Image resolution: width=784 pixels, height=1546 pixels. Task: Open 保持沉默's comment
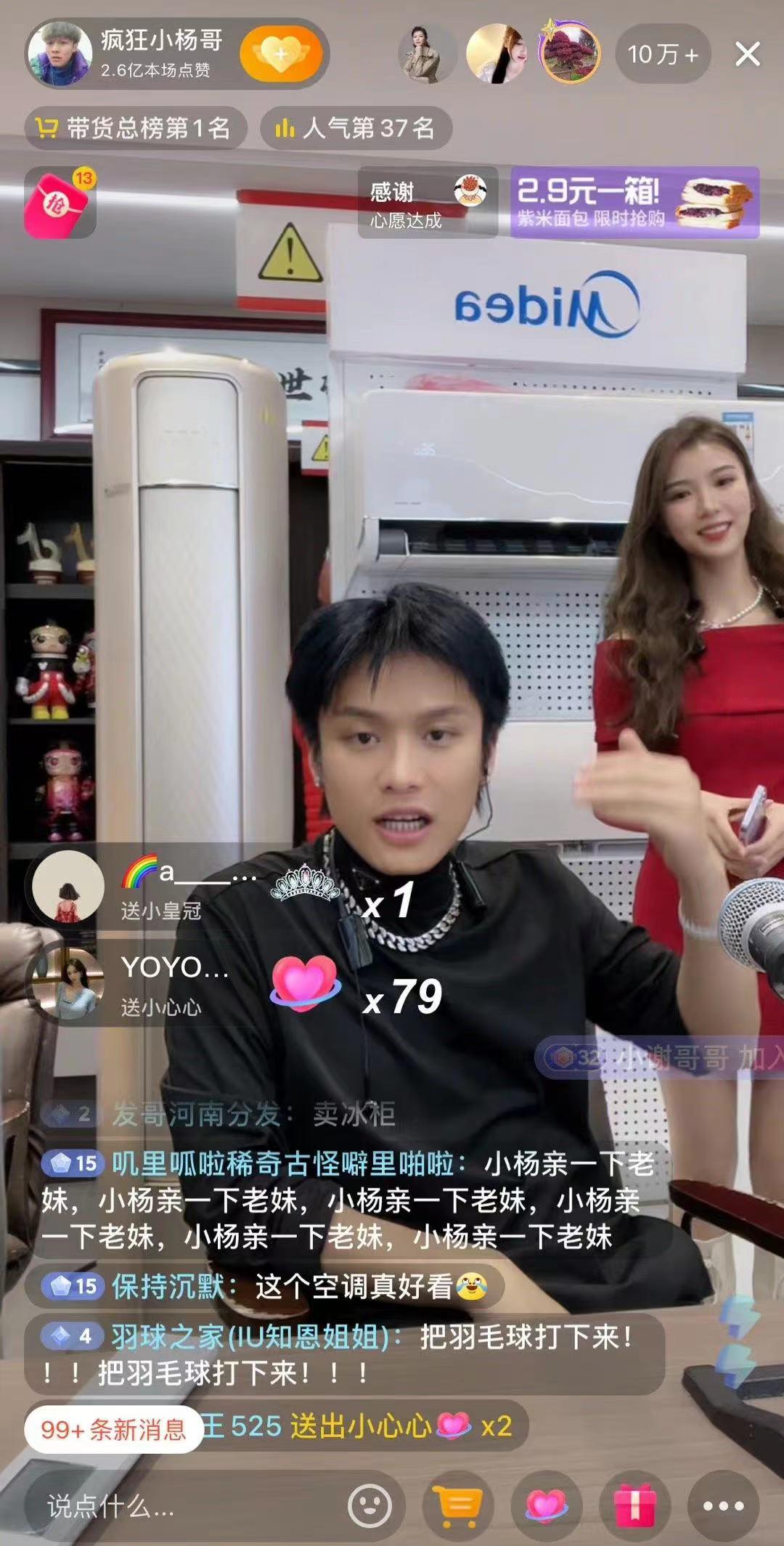(265, 1286)
